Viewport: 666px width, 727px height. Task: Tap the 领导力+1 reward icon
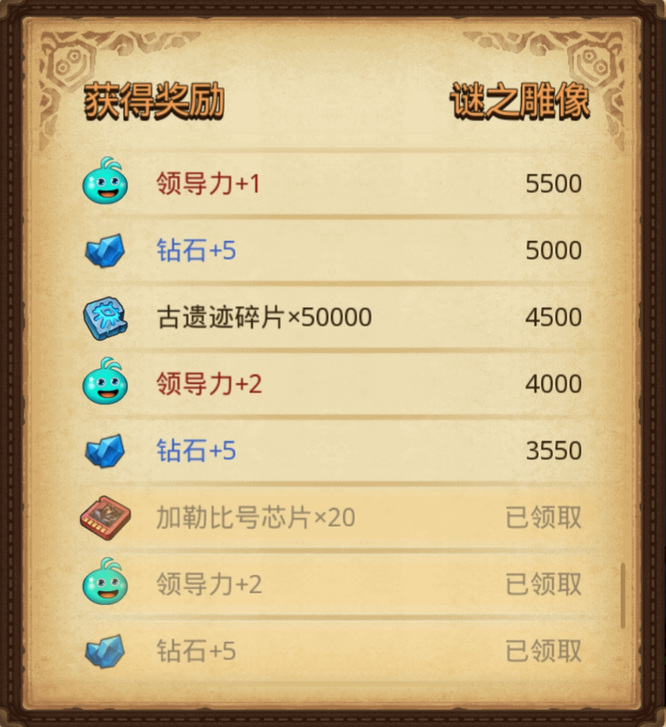(x=105, y=183)
